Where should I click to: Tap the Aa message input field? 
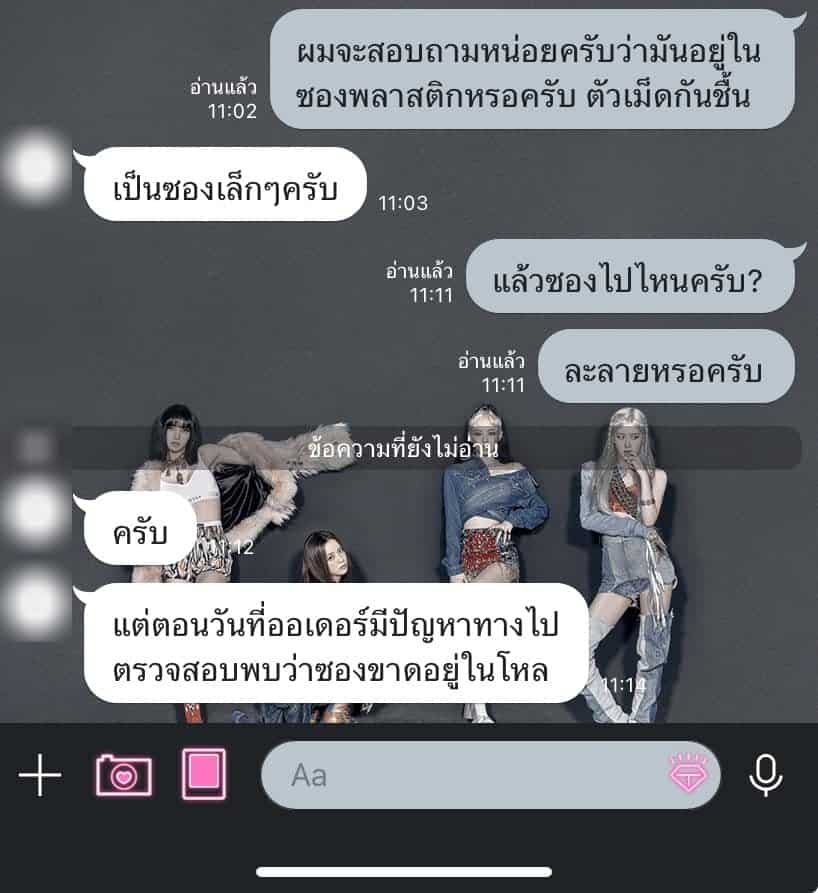[x=460, y=775]
